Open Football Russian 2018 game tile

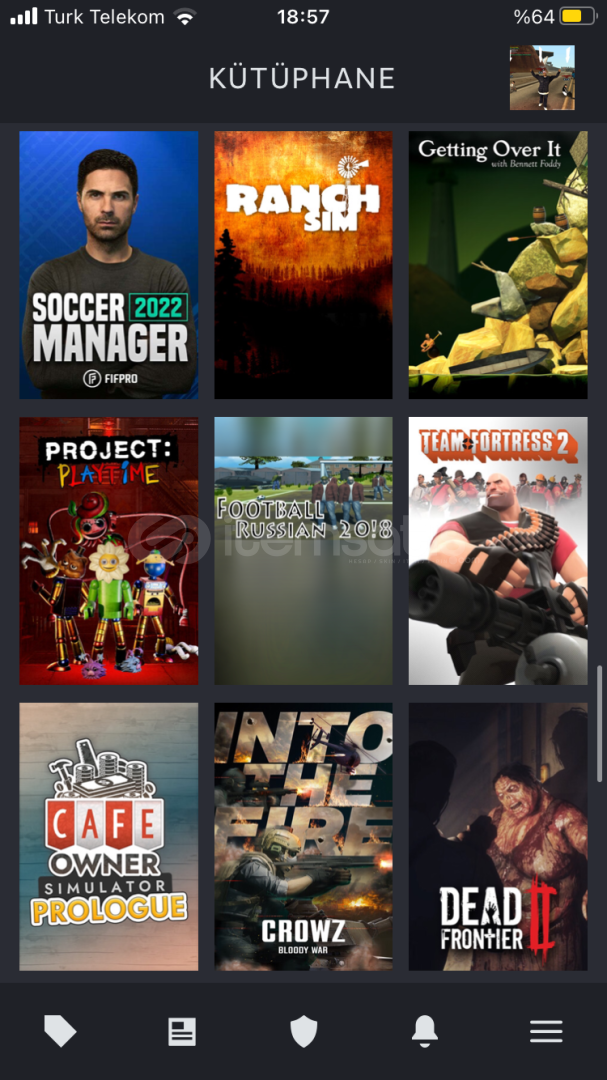coord(303,551)
